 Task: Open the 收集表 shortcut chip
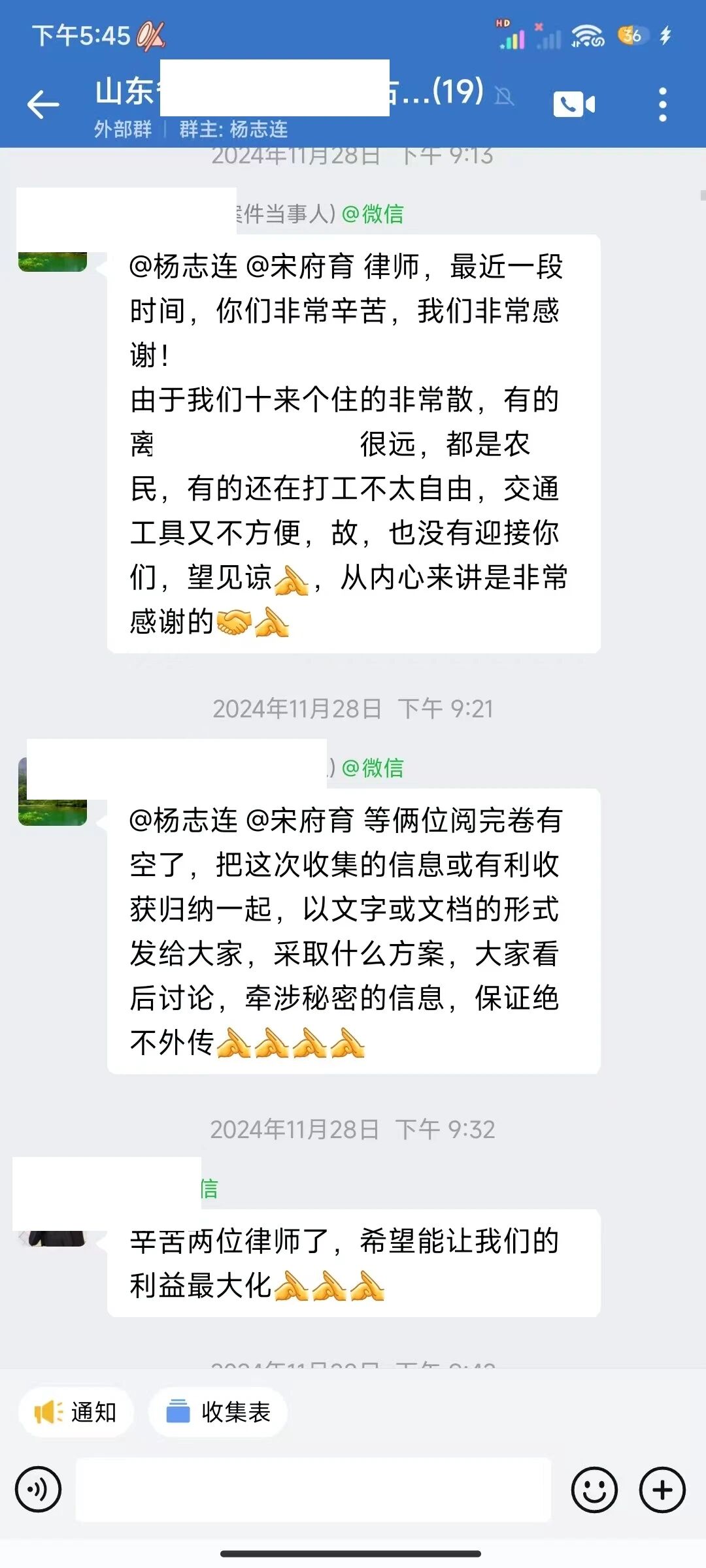(218, 1412)
